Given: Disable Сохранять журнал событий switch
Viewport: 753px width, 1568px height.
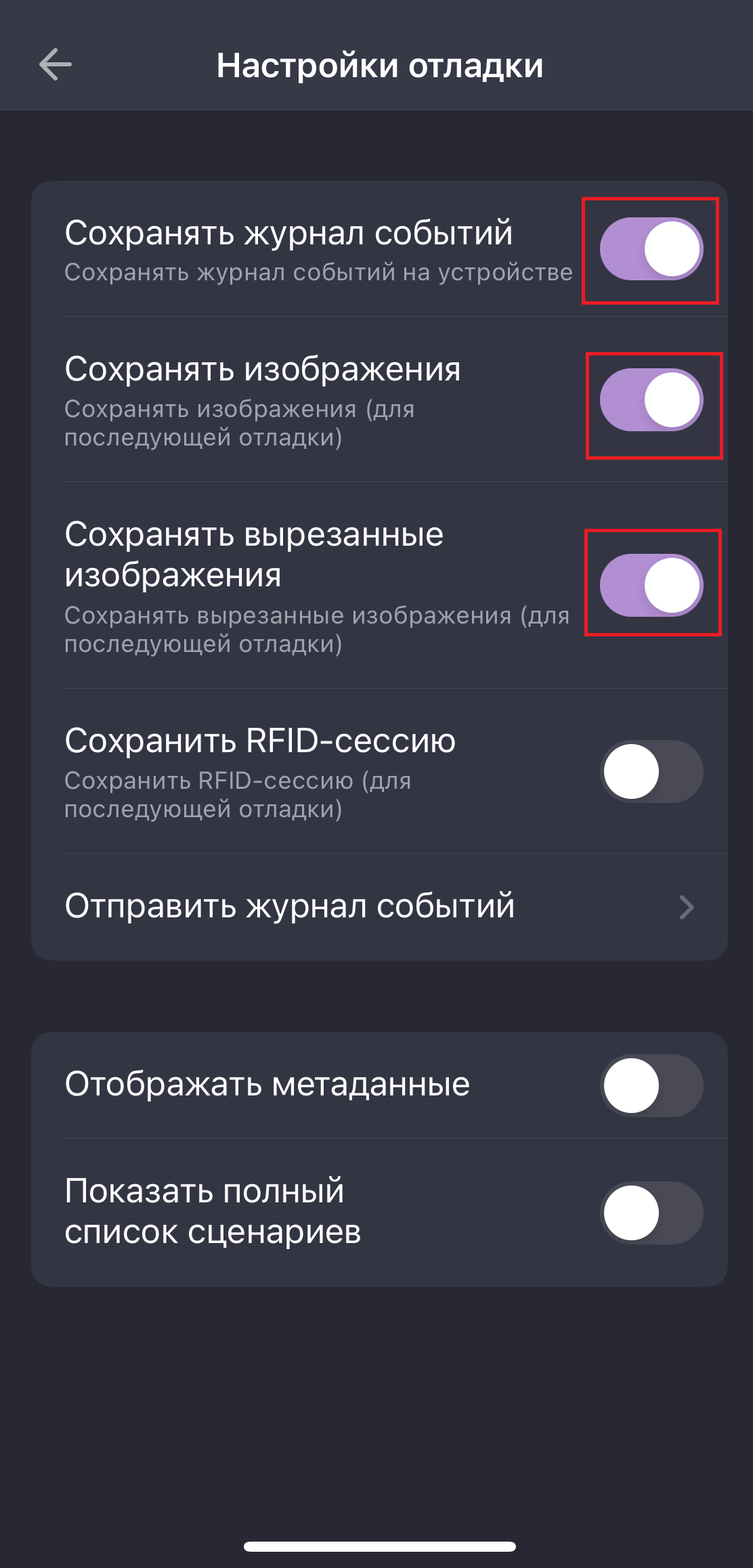Looking at the screenshot, I should (x=651, y=249).
